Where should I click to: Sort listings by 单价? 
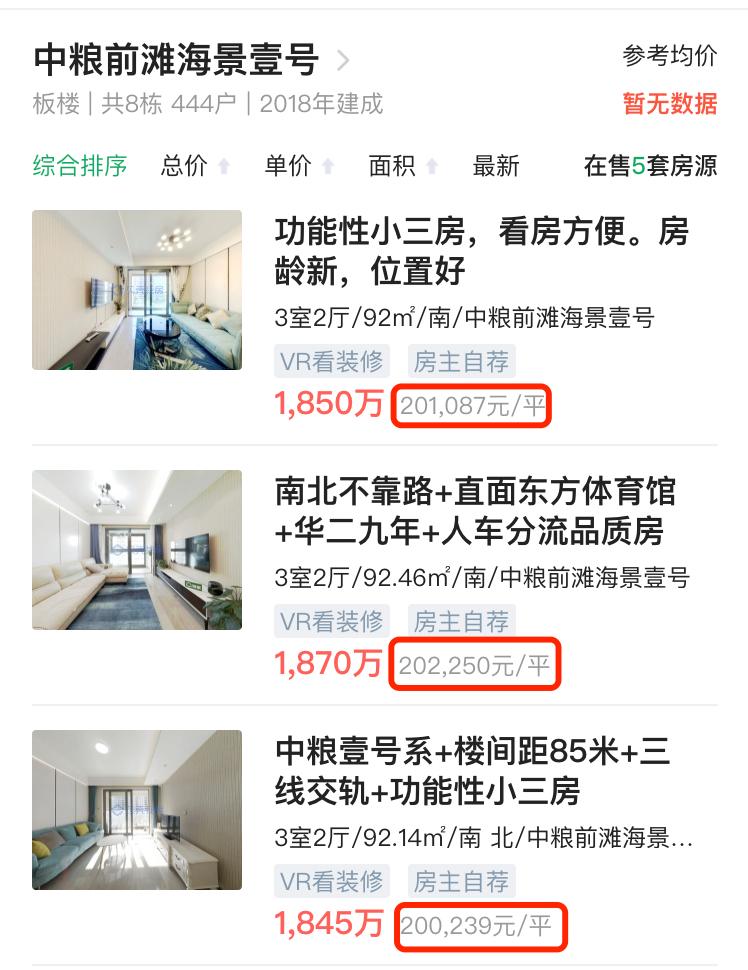point(299,166)
